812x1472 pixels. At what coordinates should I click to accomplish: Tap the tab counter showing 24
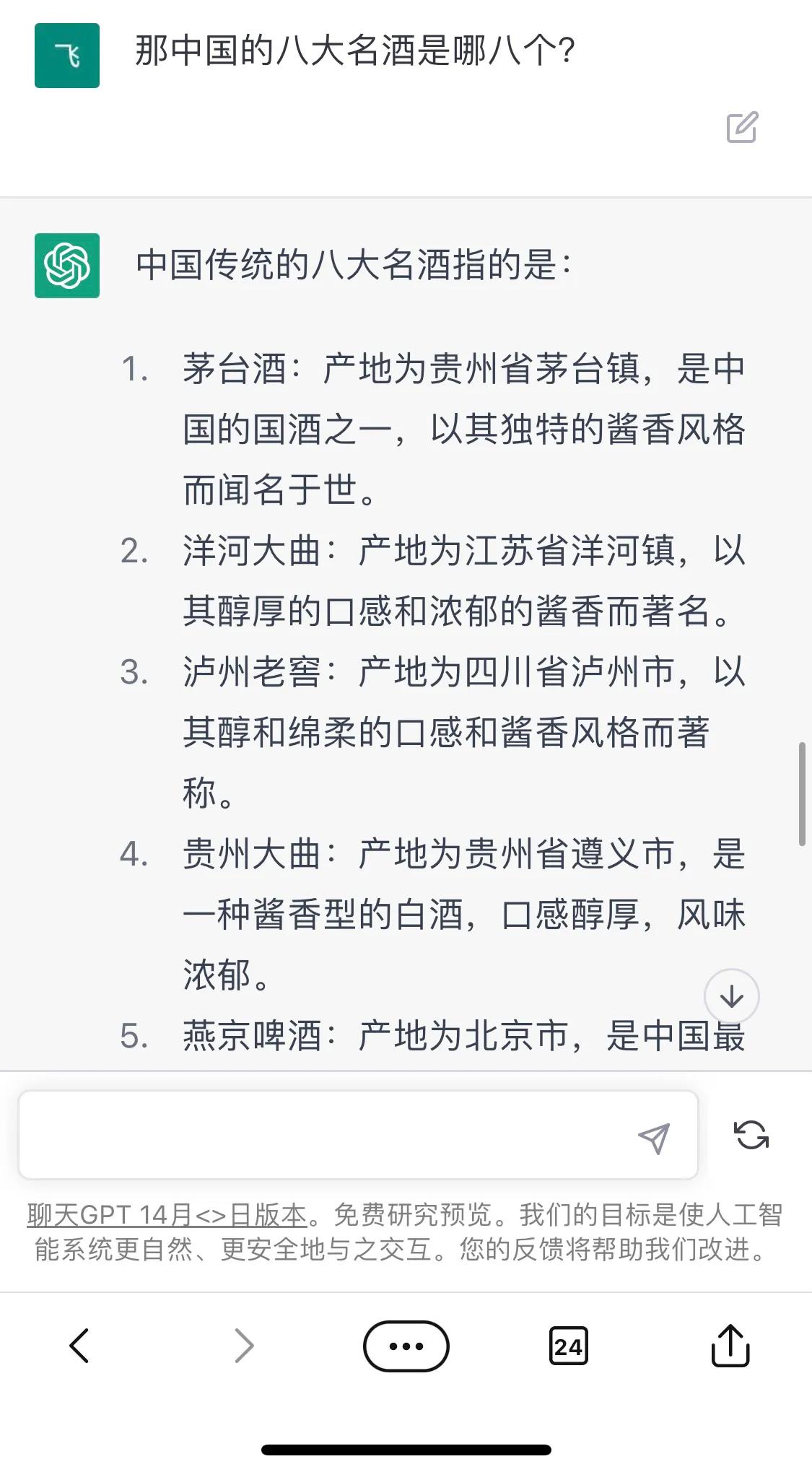[x=567, y=1345]
